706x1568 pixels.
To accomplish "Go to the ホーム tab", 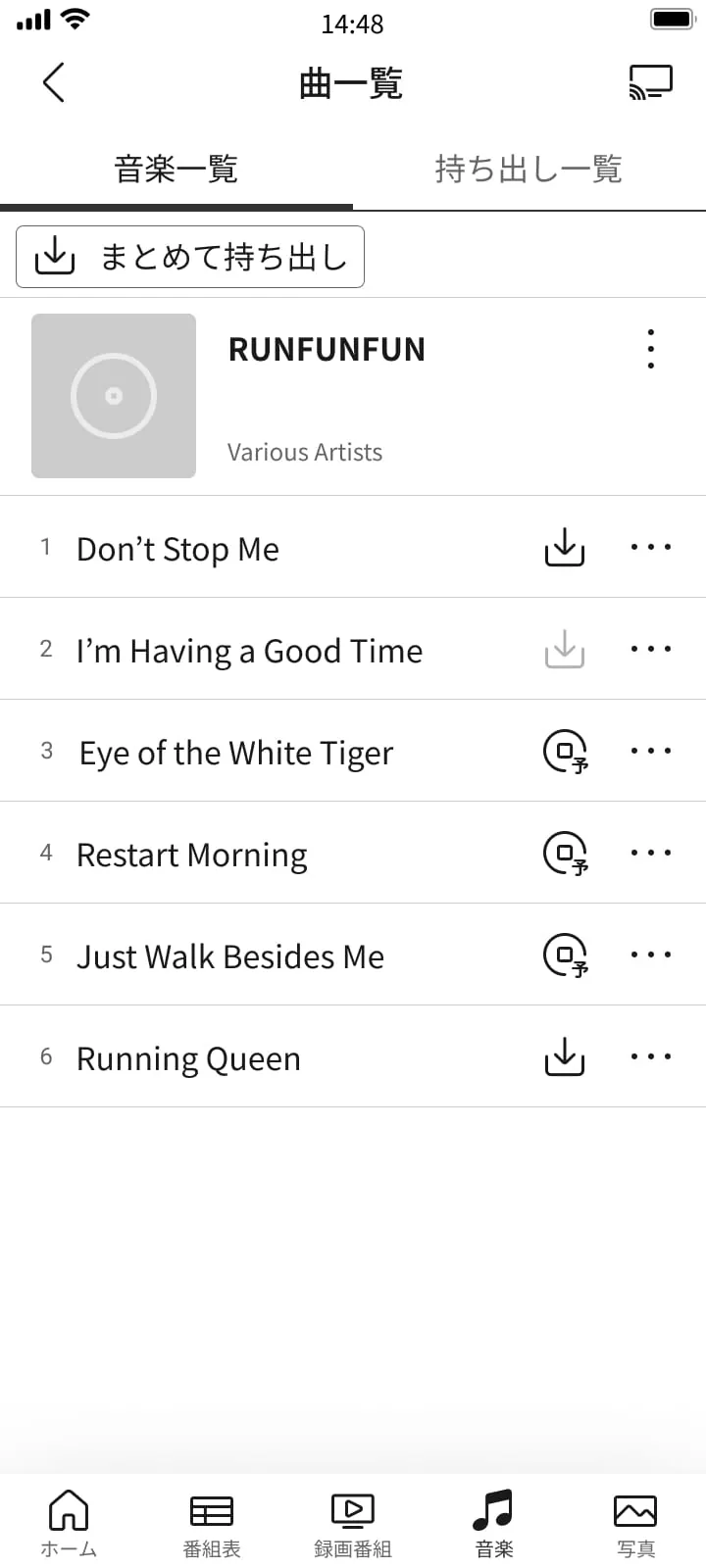I will pyautogui.click(x=69, y=1523).
